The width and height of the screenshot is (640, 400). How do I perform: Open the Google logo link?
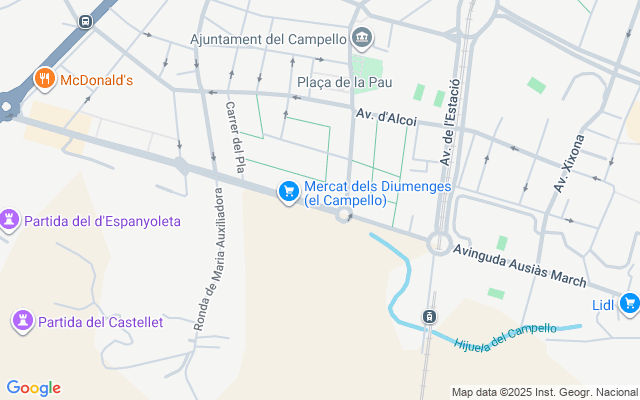pos(33,388)
